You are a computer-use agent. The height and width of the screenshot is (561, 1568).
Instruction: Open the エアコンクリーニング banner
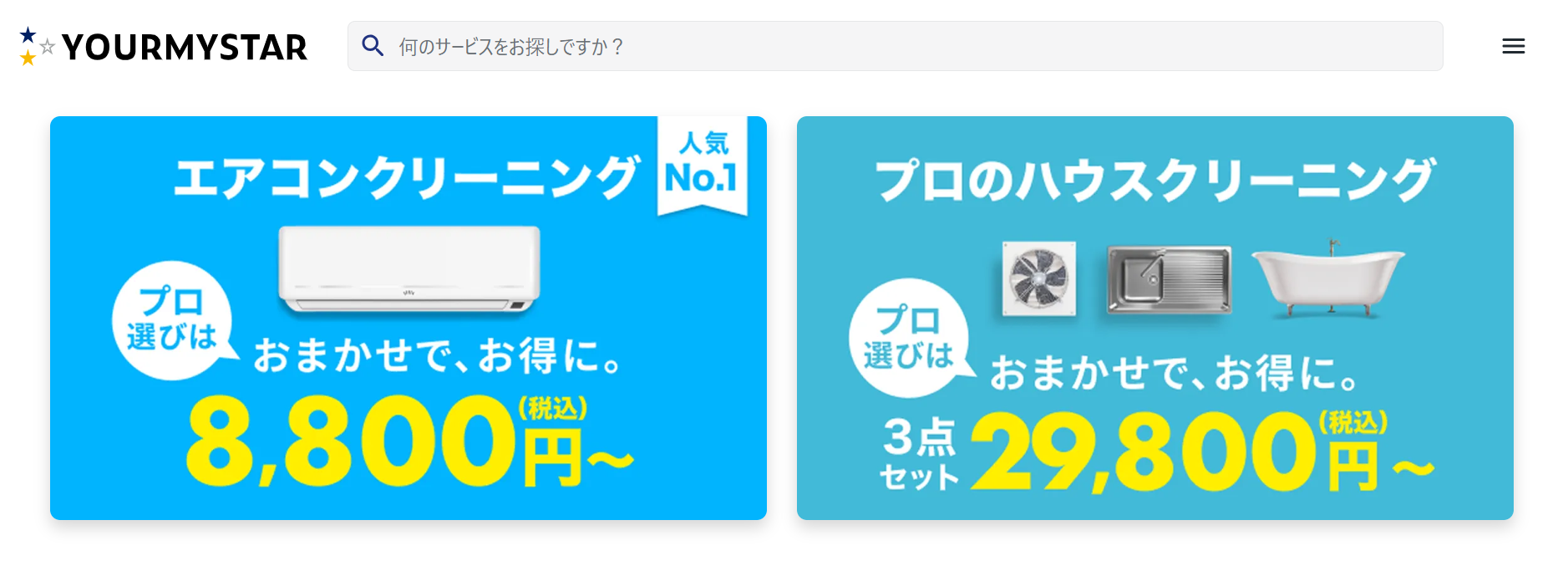click(408, 318)
